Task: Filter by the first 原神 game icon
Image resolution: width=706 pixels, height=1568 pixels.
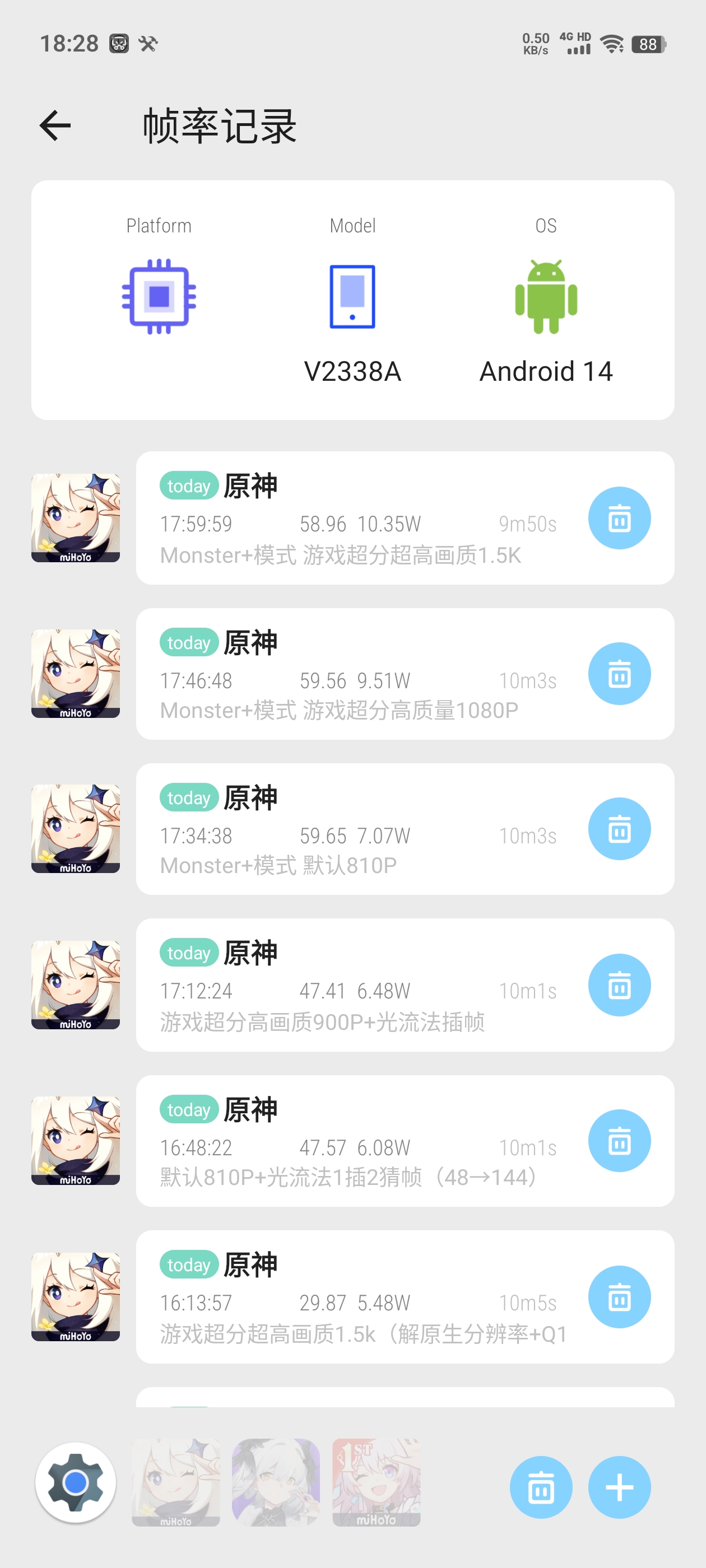Action: [176, 1483]
